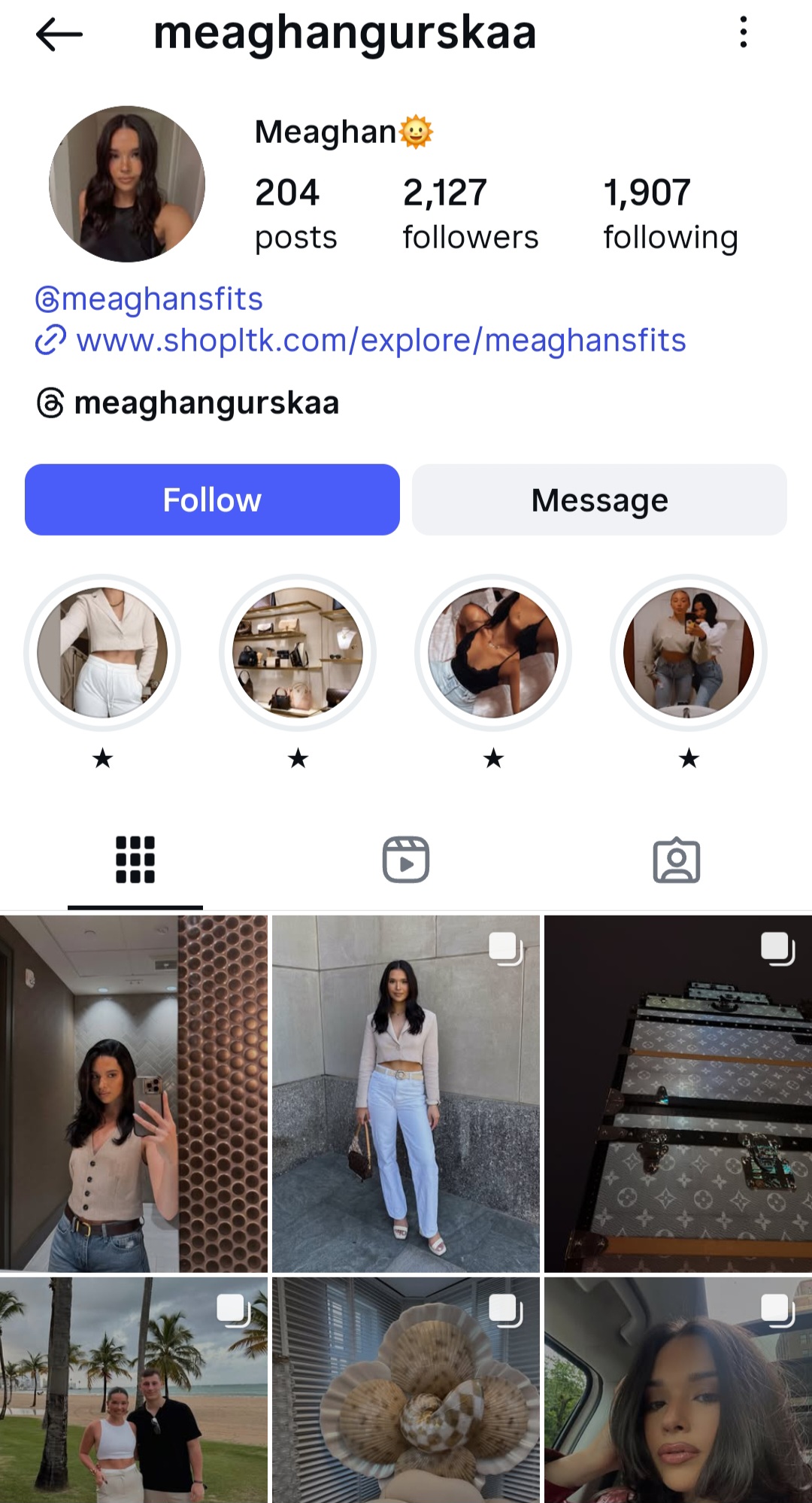Open the monogram trunk post
Screen dimensions: 812x1503
click(678, 1094)
